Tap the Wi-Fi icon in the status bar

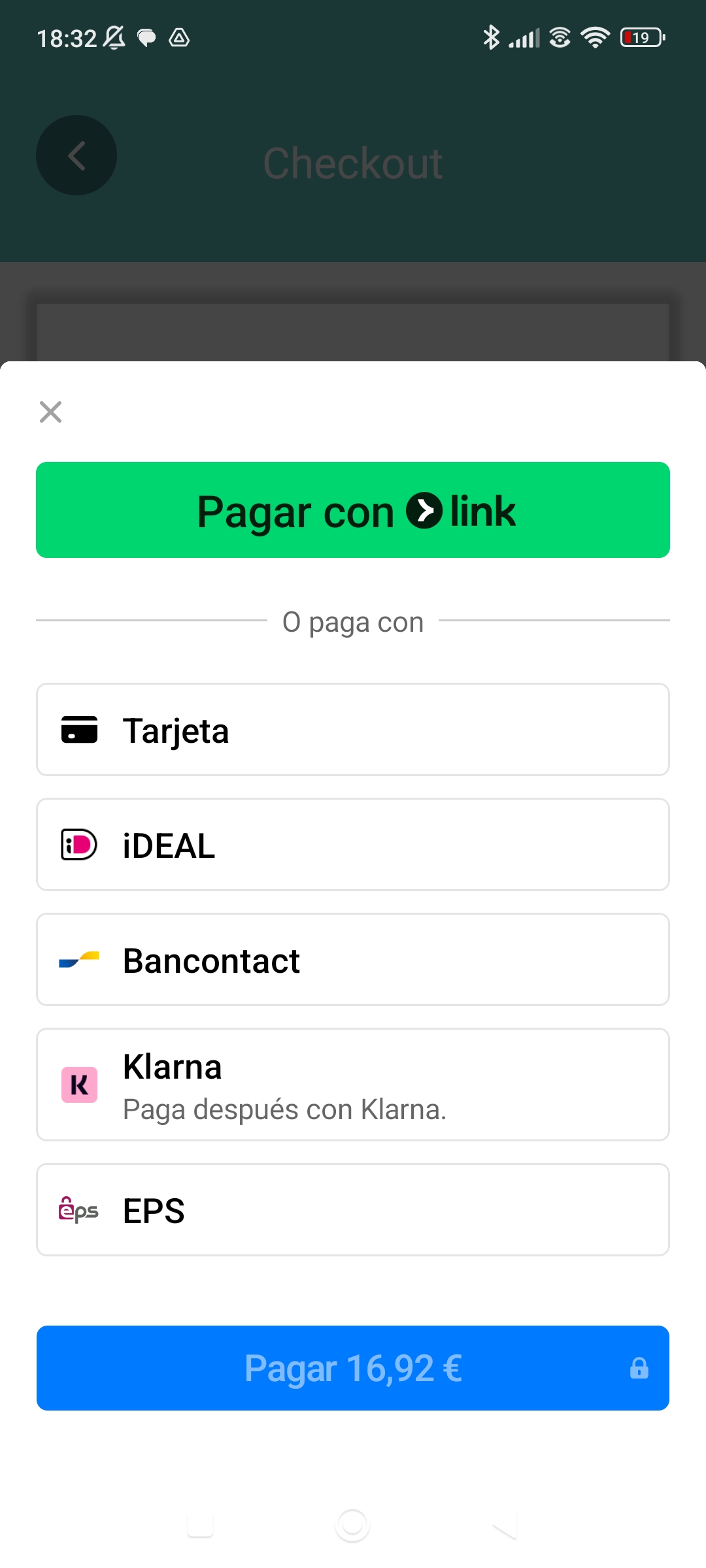tap(596, 37)
